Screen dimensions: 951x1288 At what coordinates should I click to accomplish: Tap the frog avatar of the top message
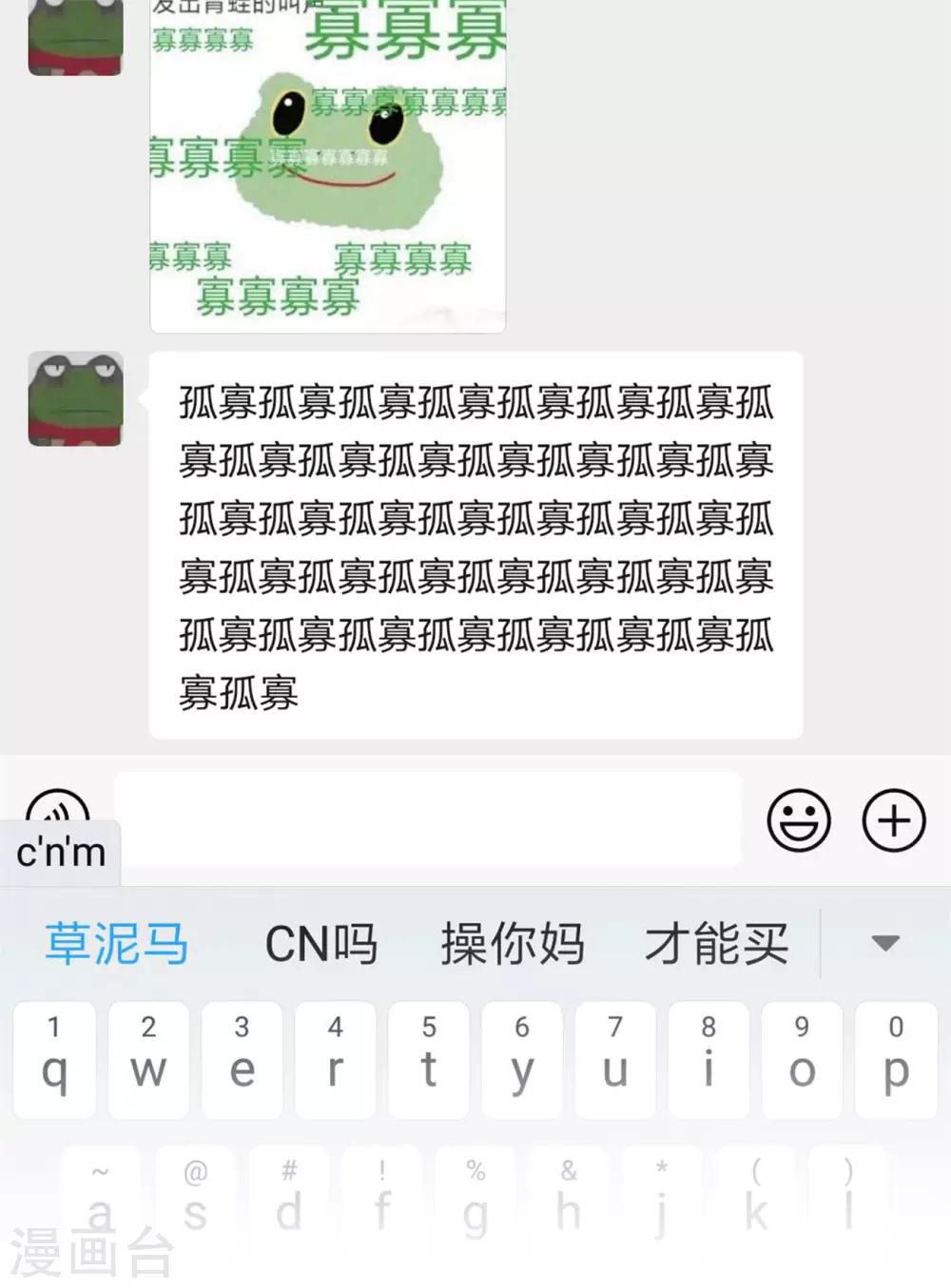[x=74, y=38]
